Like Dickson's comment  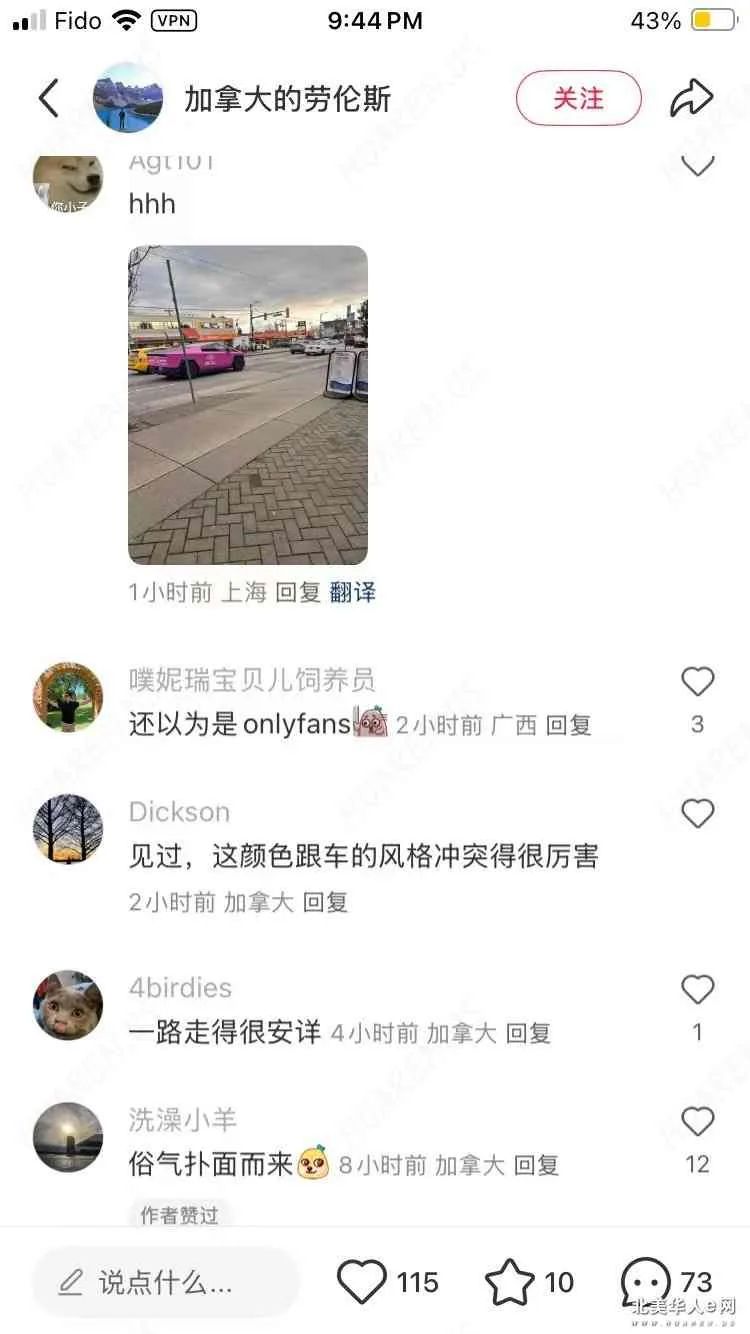point(697,814)
